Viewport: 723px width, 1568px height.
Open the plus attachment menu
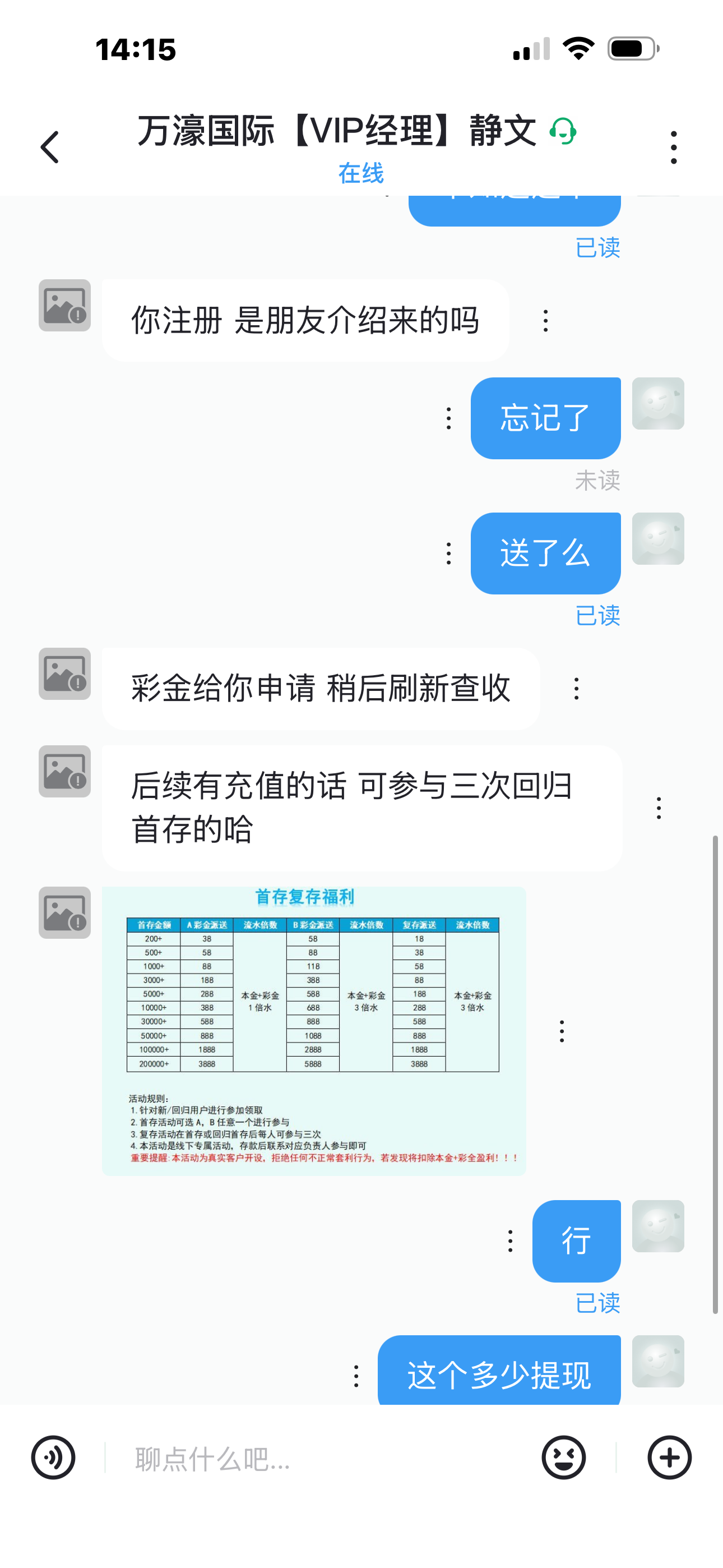click(669, 1458)
